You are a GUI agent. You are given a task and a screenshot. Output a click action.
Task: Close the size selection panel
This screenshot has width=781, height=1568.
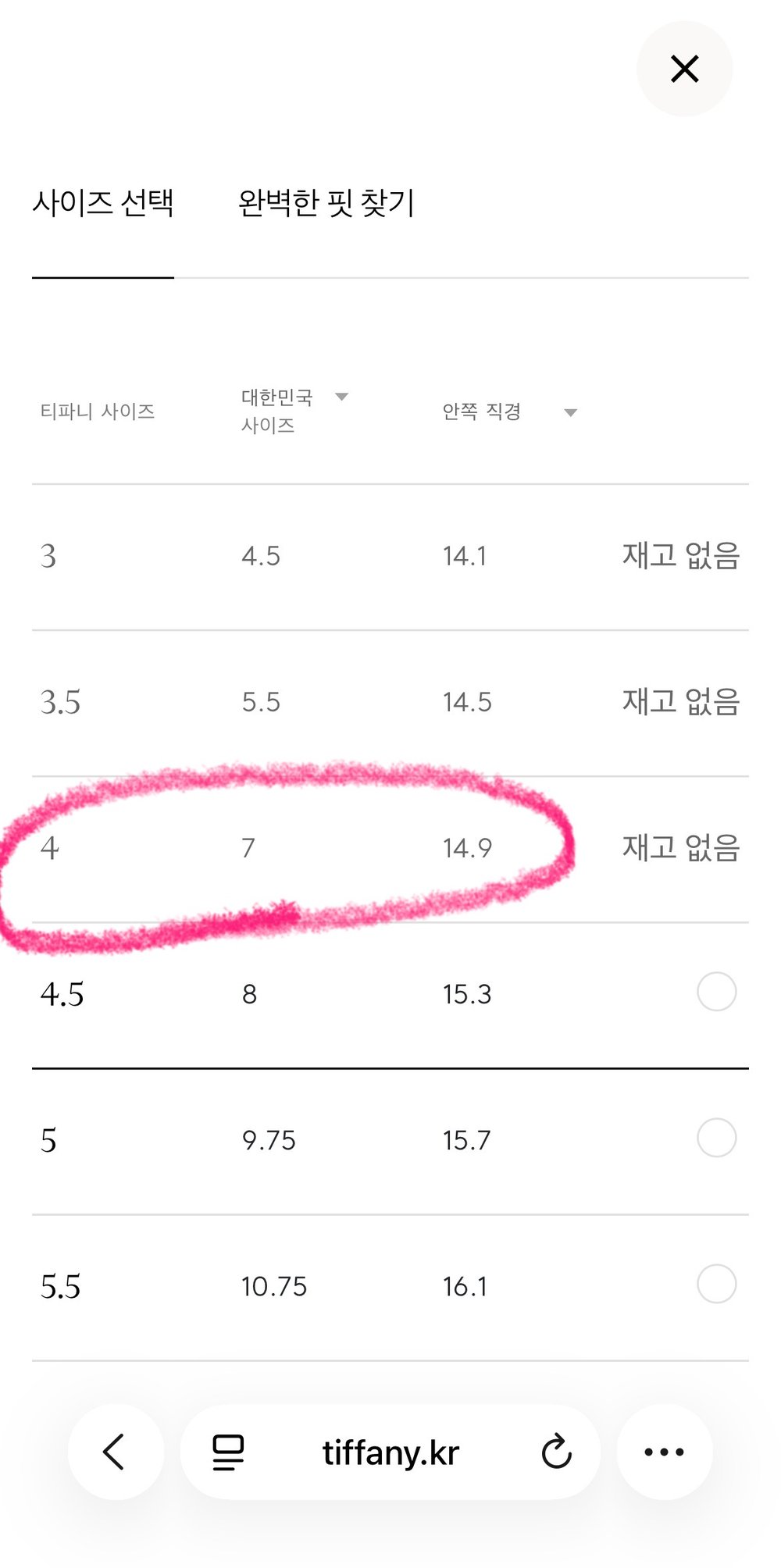(x=684, y=69)
